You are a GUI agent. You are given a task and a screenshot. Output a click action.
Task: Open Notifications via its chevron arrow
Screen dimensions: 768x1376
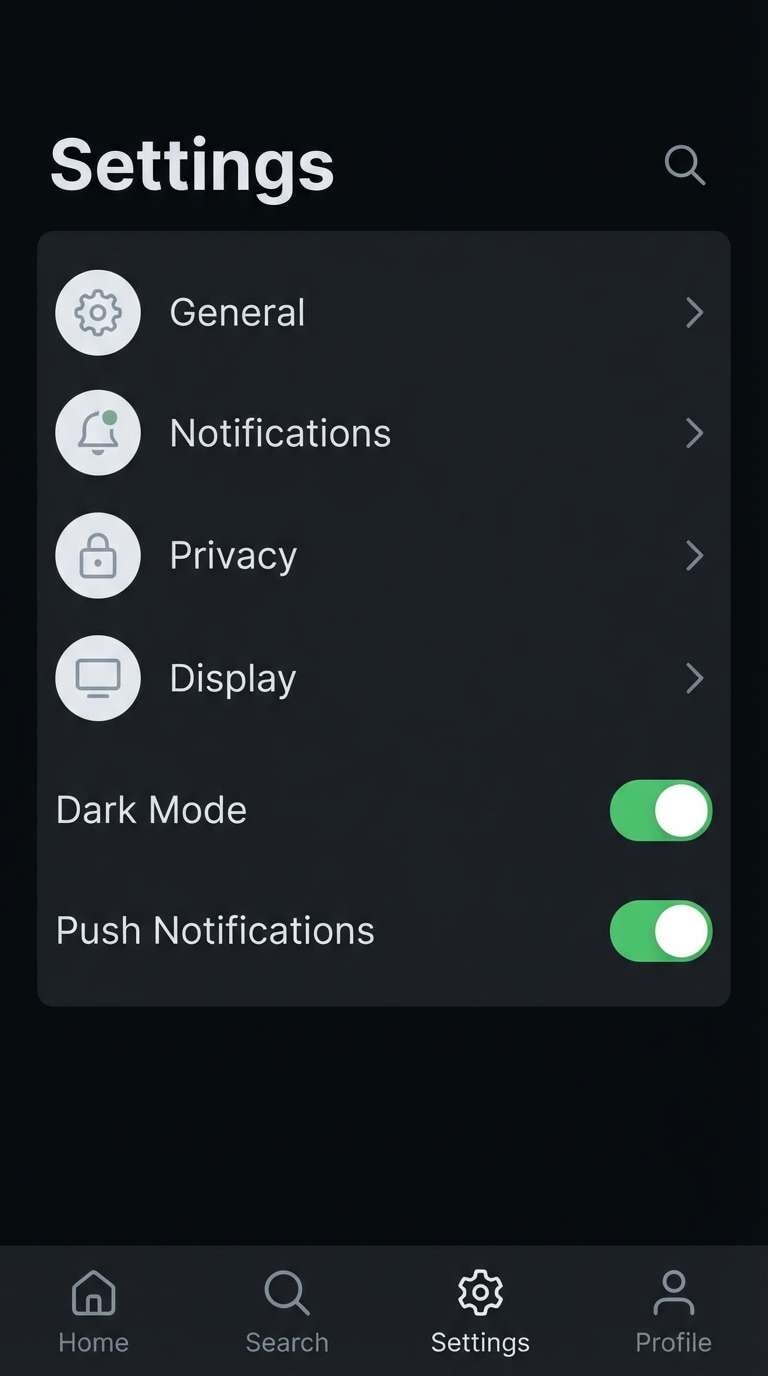pyautogui.click(x=695, y=432)
